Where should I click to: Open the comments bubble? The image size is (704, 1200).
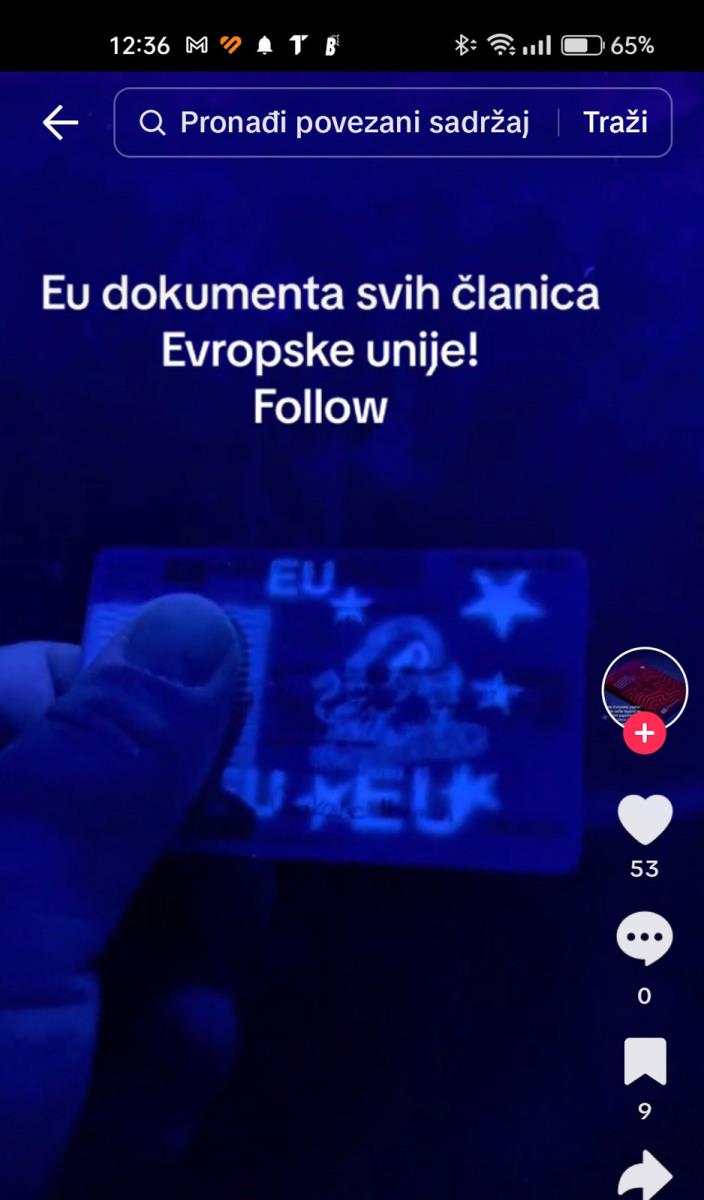(644, 941)
